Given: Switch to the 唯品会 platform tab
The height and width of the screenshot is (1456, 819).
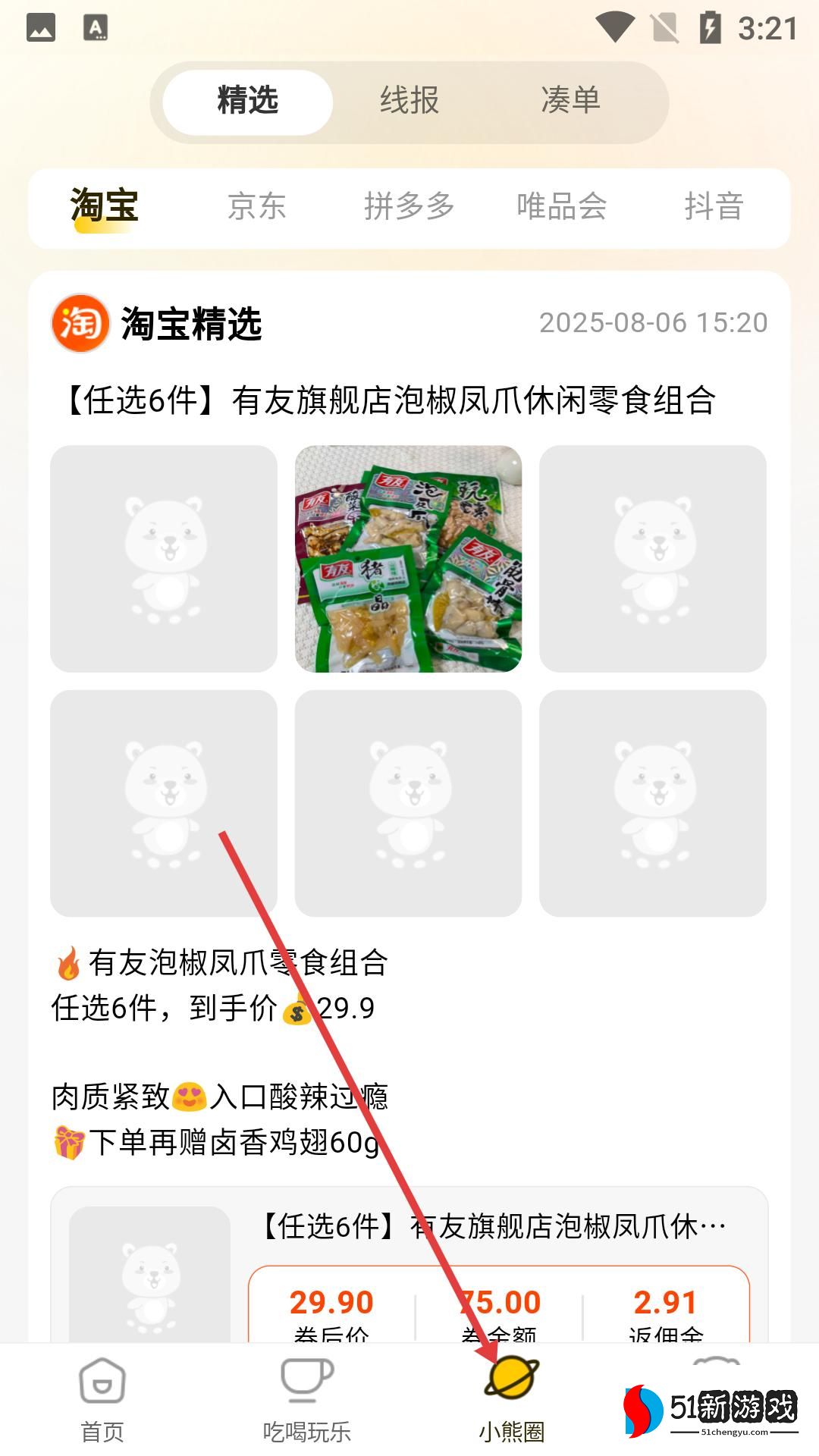Looking at the screenshot, I should click(x=561, y=206).
